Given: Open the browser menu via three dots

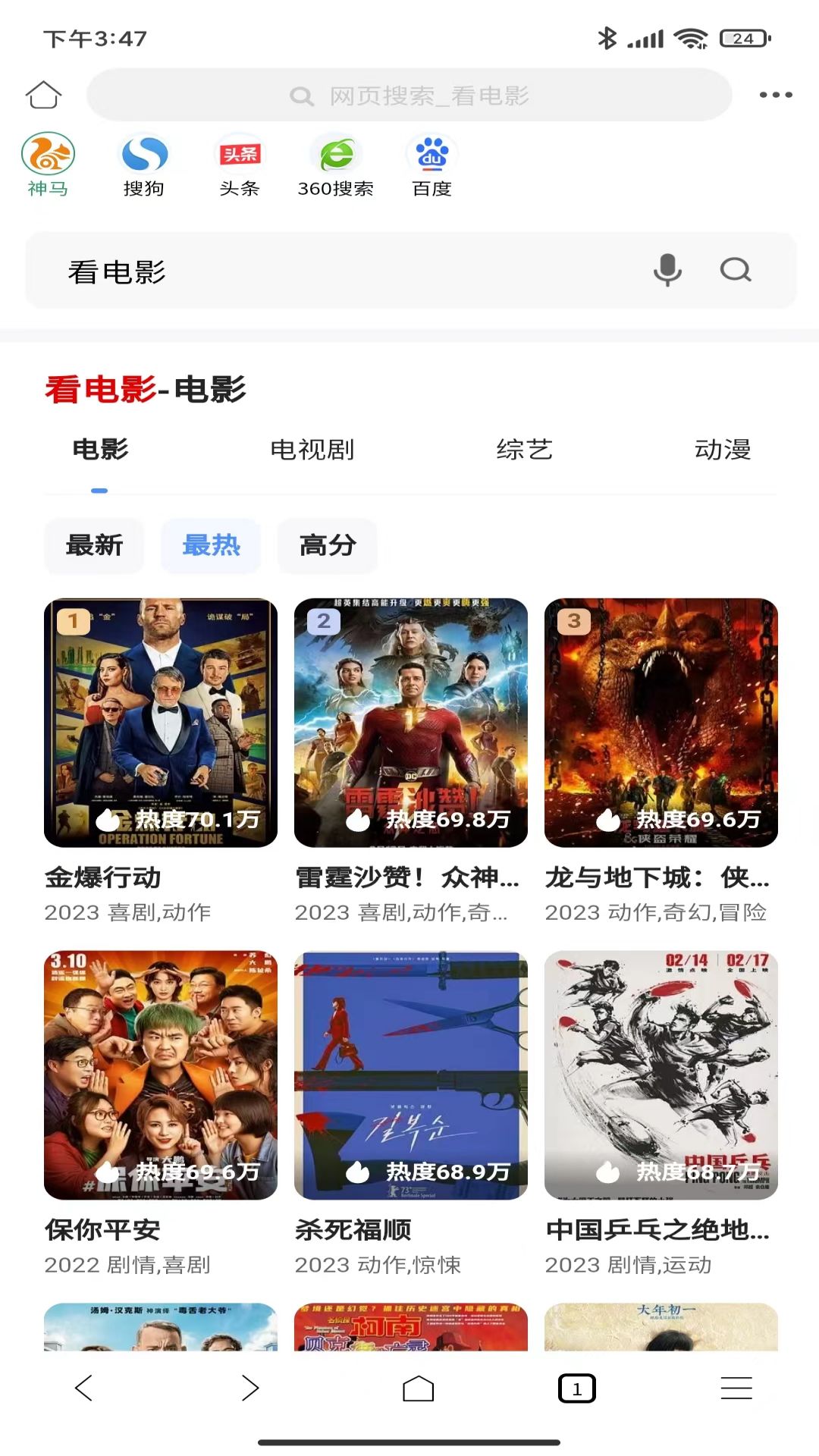Looking at the screenshot, I should (774, 95).
